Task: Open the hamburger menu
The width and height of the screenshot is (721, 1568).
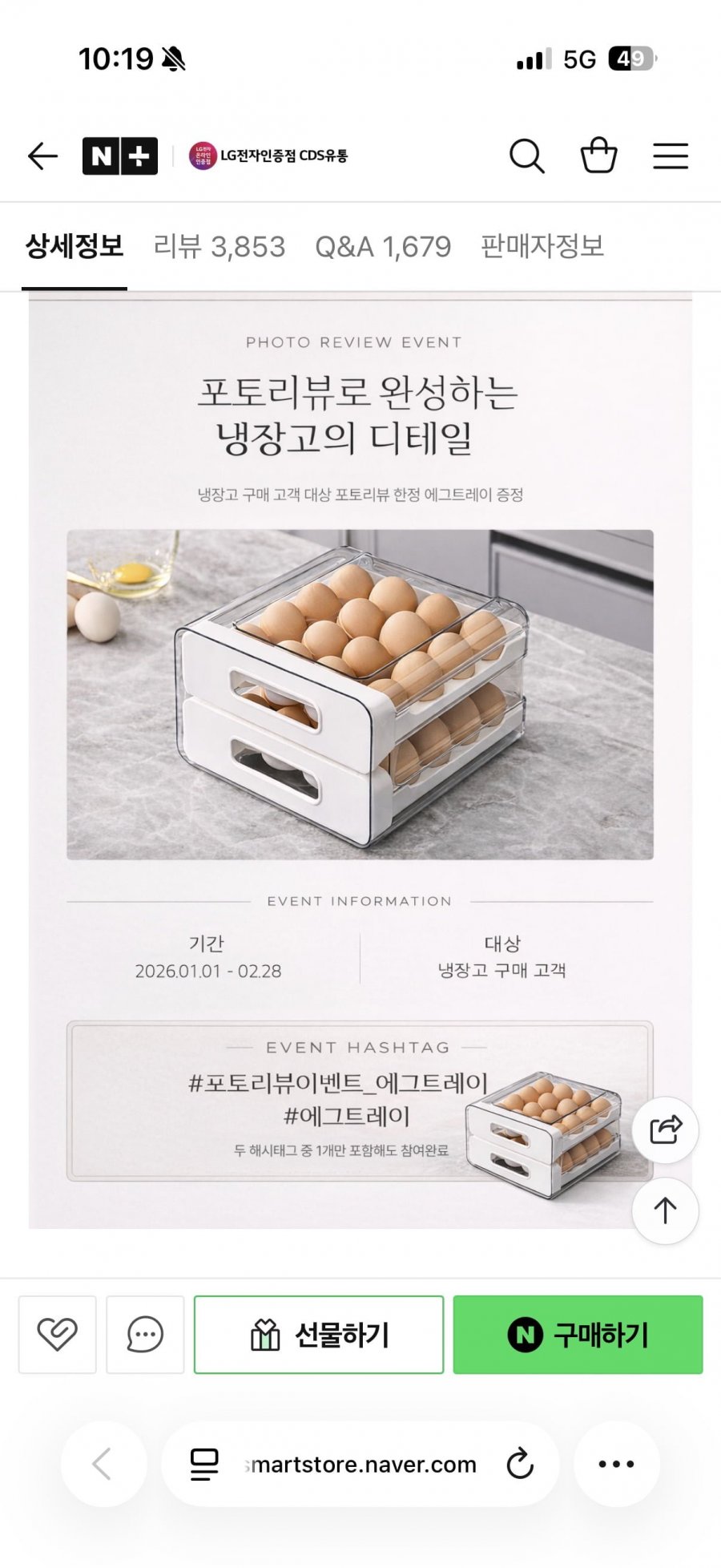Action: pyautogui.click(x=671, y=156)
